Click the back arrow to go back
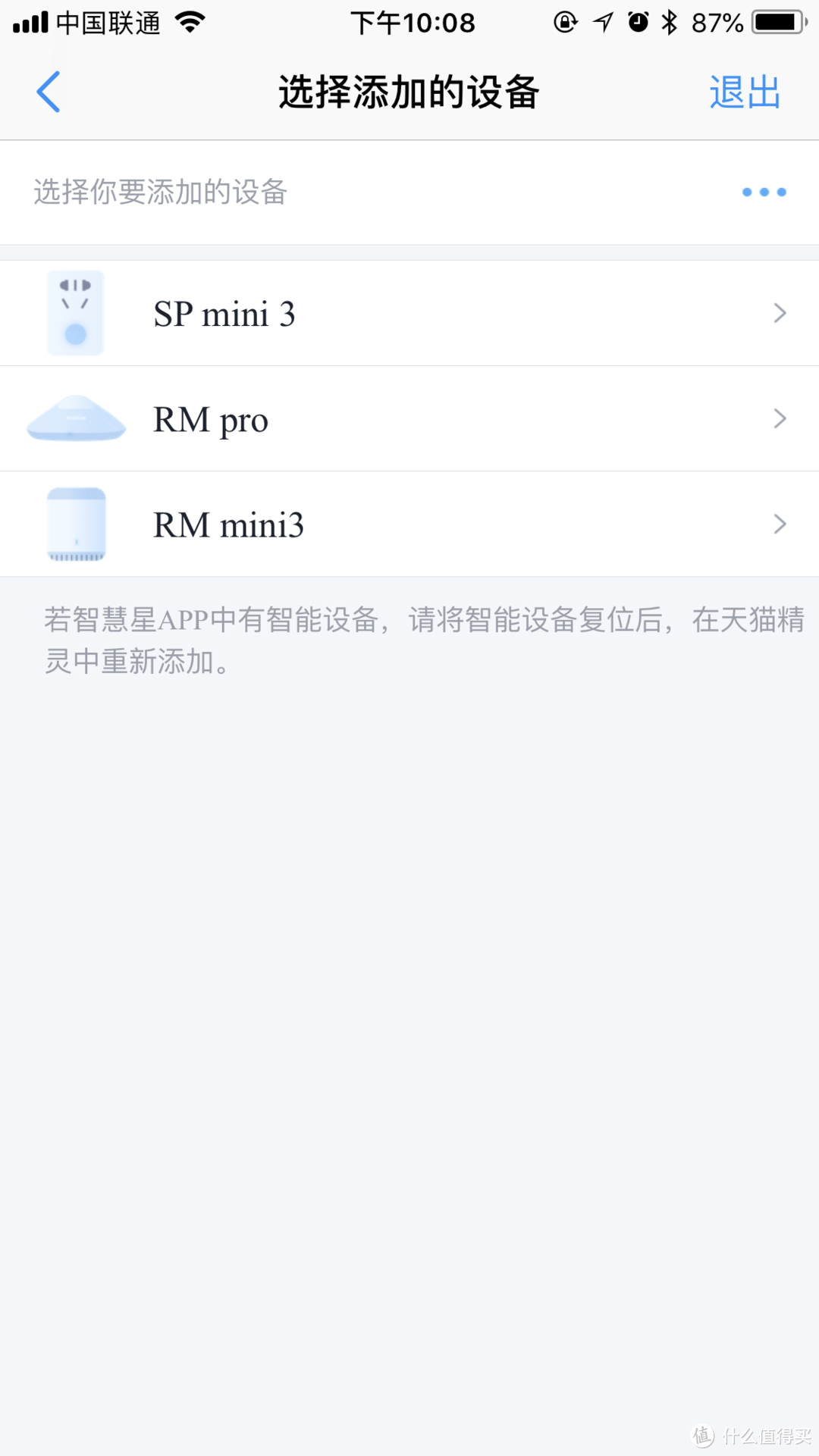 pyautogui.click(x=48, y=91)
